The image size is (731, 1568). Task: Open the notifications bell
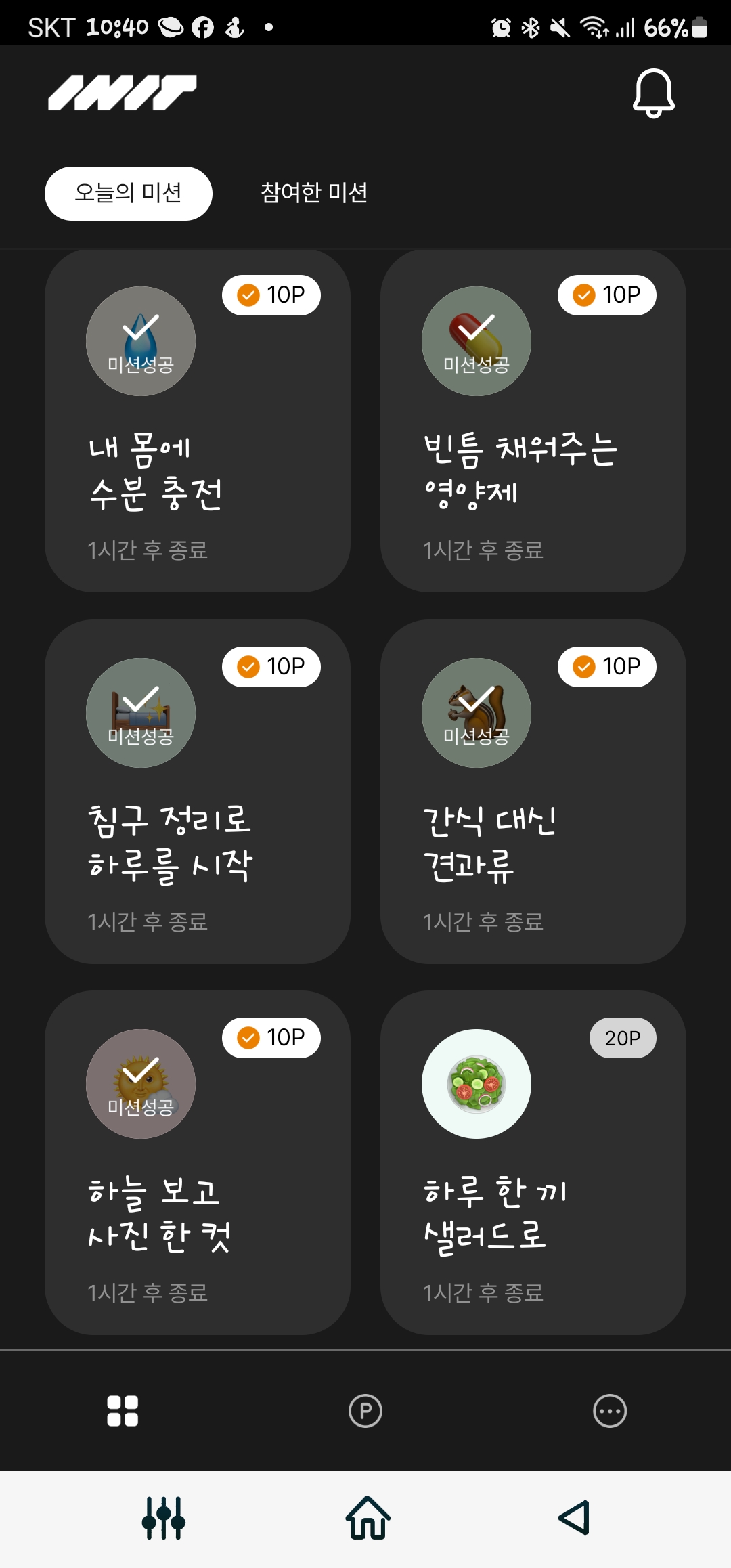(653, 93)
